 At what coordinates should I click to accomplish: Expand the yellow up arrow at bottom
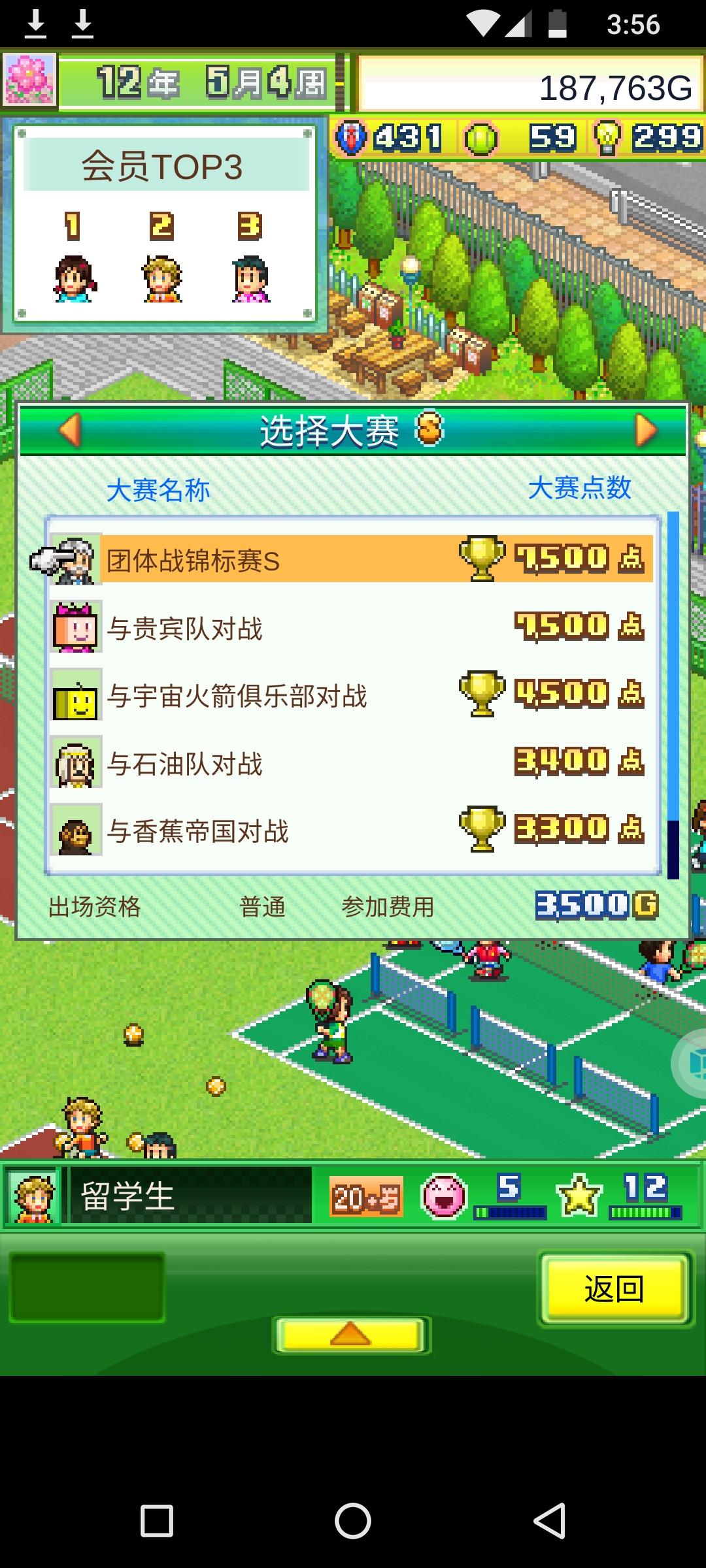click(352, 1335)
